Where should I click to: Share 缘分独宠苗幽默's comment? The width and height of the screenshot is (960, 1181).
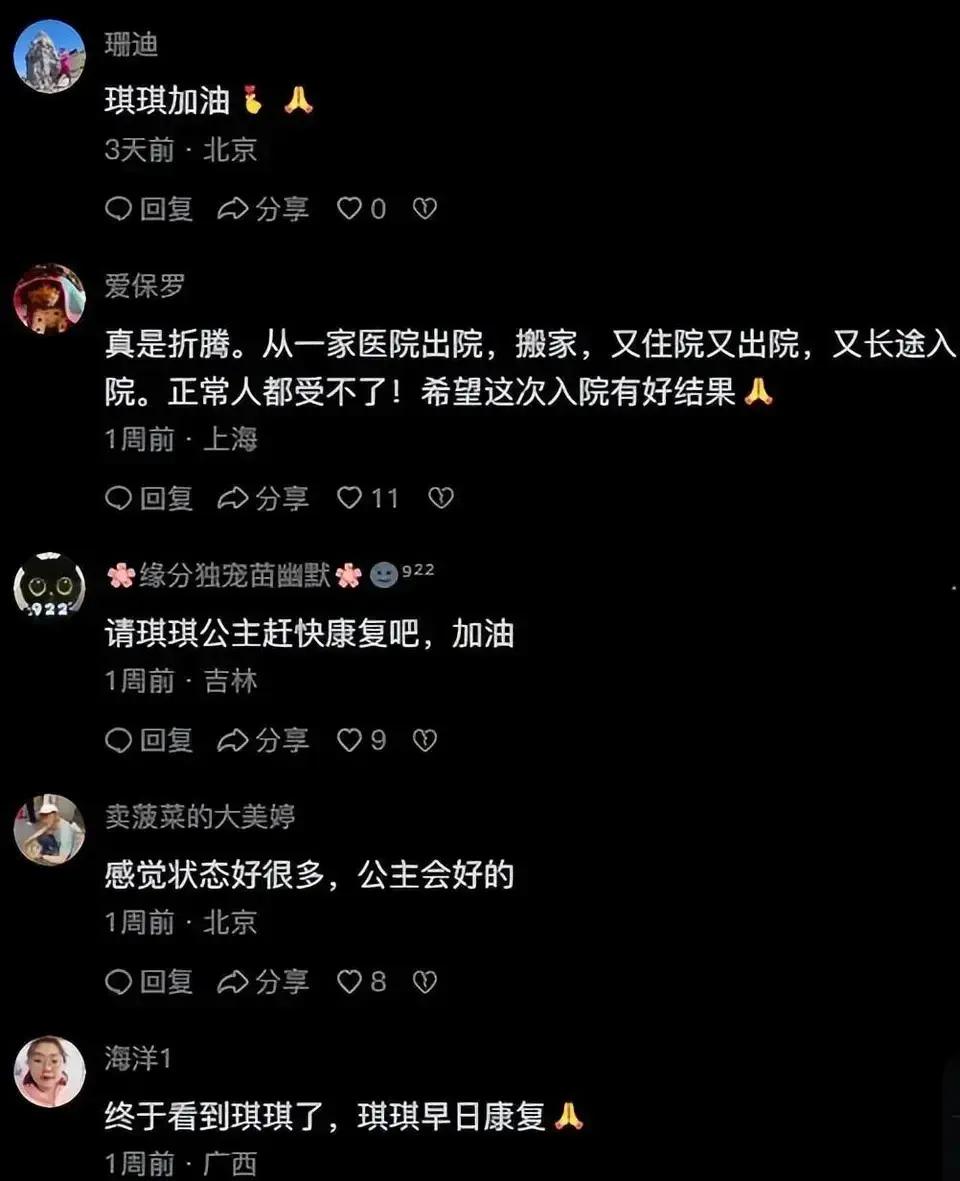coord(264,740)
